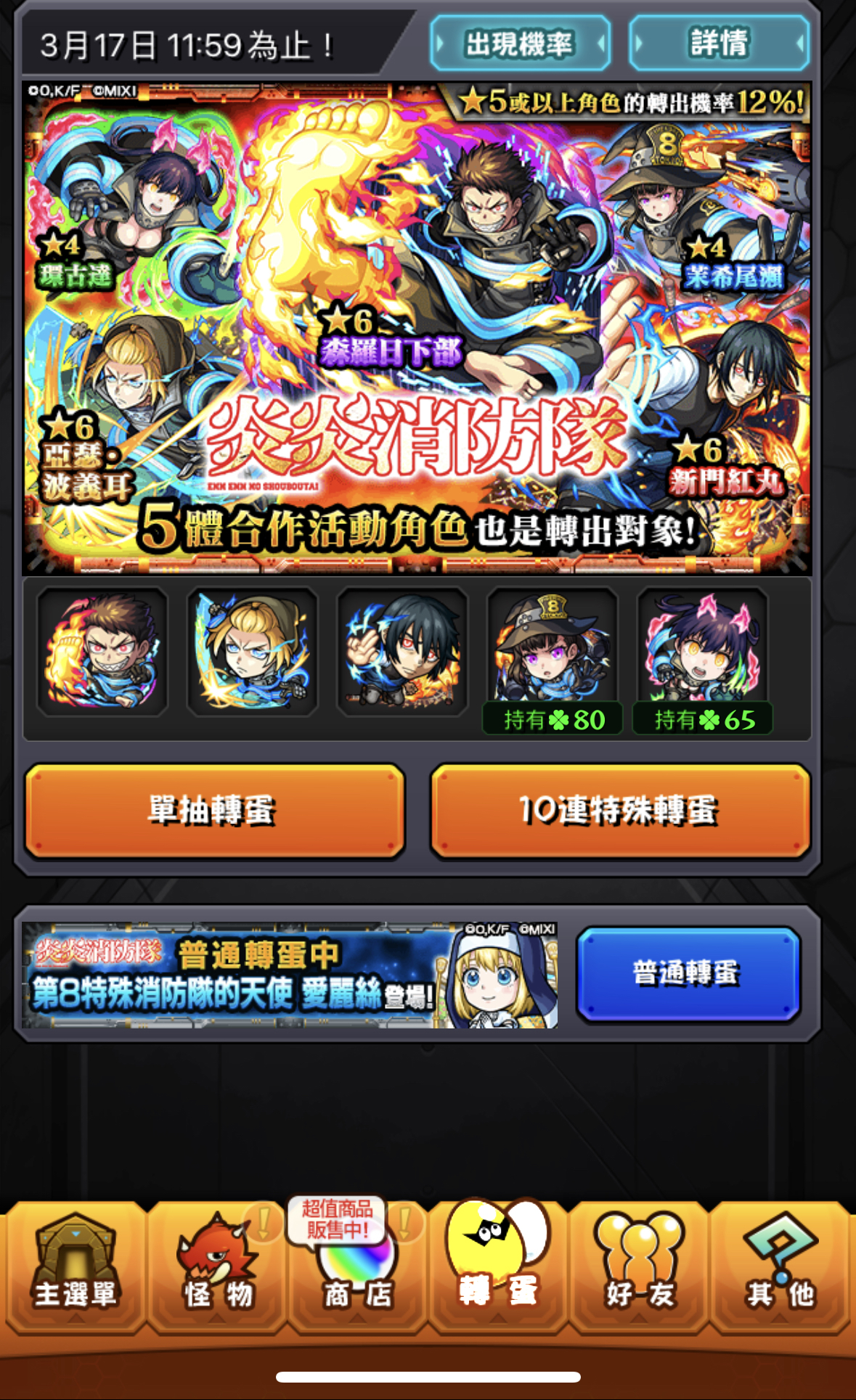This screenshot has width=856, height=1400.
Task: Switch to the 好友 friends tab
Action: click(639, 1268)
